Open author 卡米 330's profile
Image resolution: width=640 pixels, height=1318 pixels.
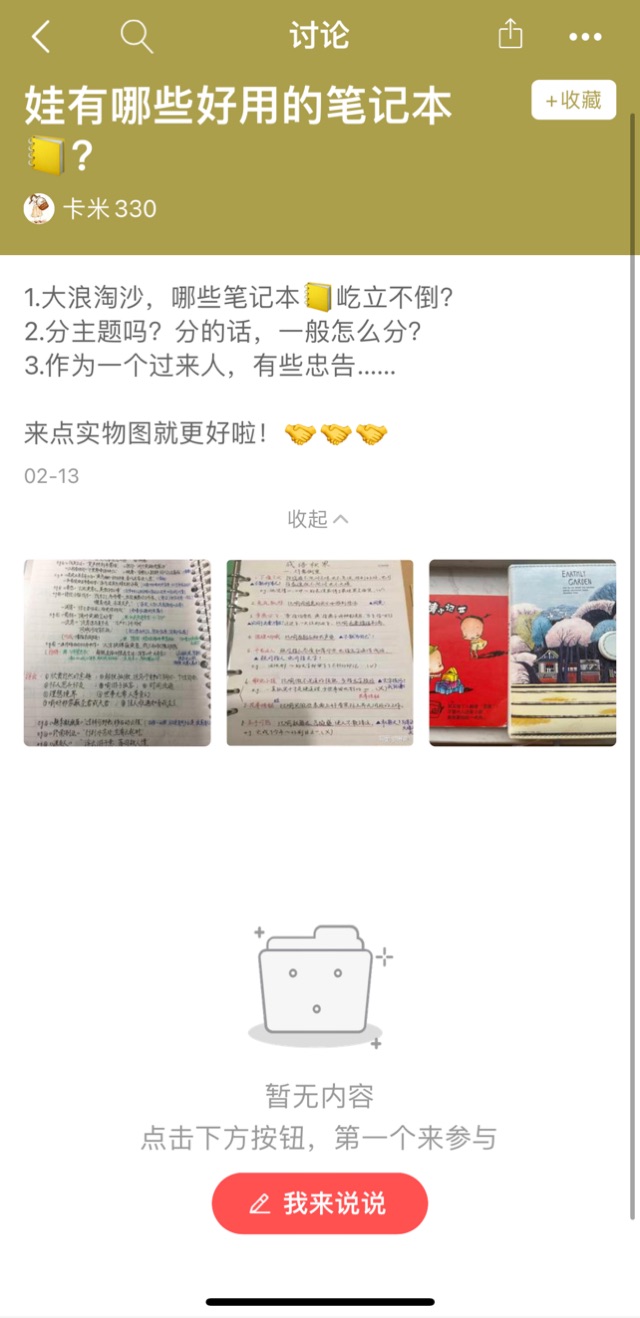[x=91, y=208]
